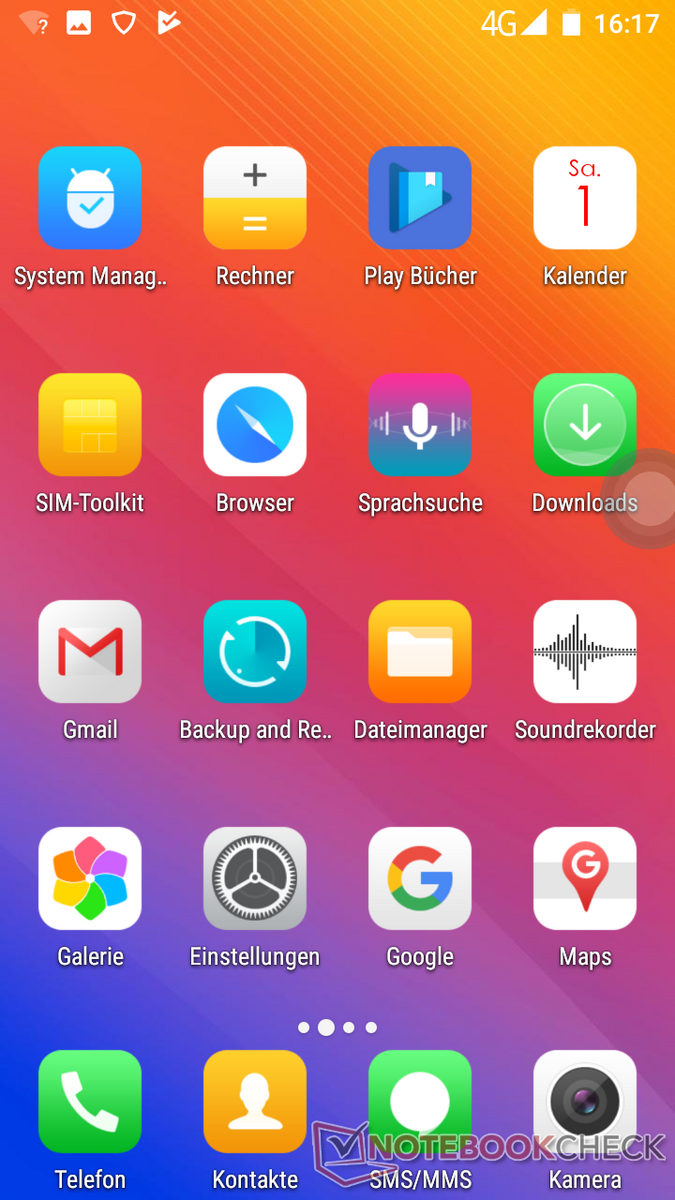Open SMS/MMS messaging app
The image size is (675, 1200).
[x=420, y=1102]
